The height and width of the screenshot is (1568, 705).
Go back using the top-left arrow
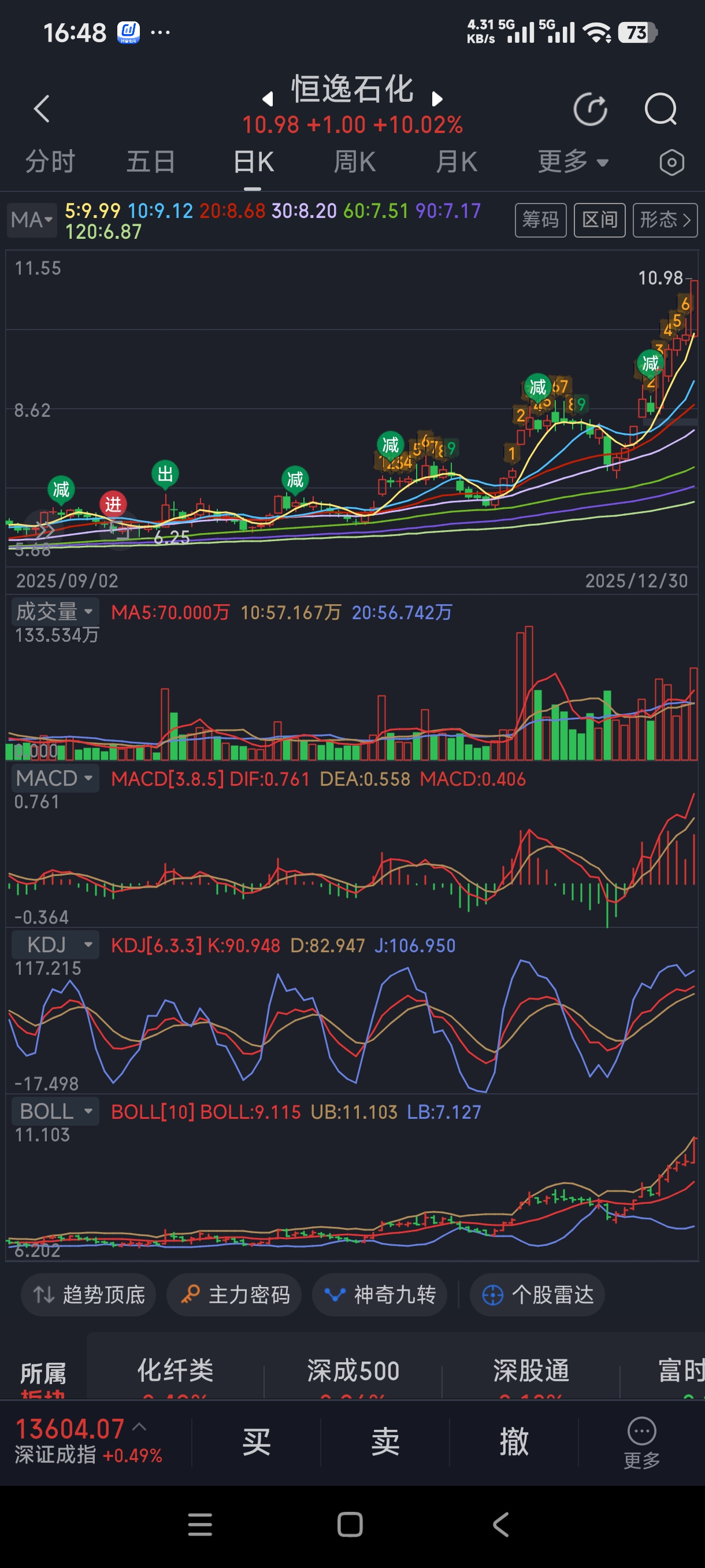42,109
